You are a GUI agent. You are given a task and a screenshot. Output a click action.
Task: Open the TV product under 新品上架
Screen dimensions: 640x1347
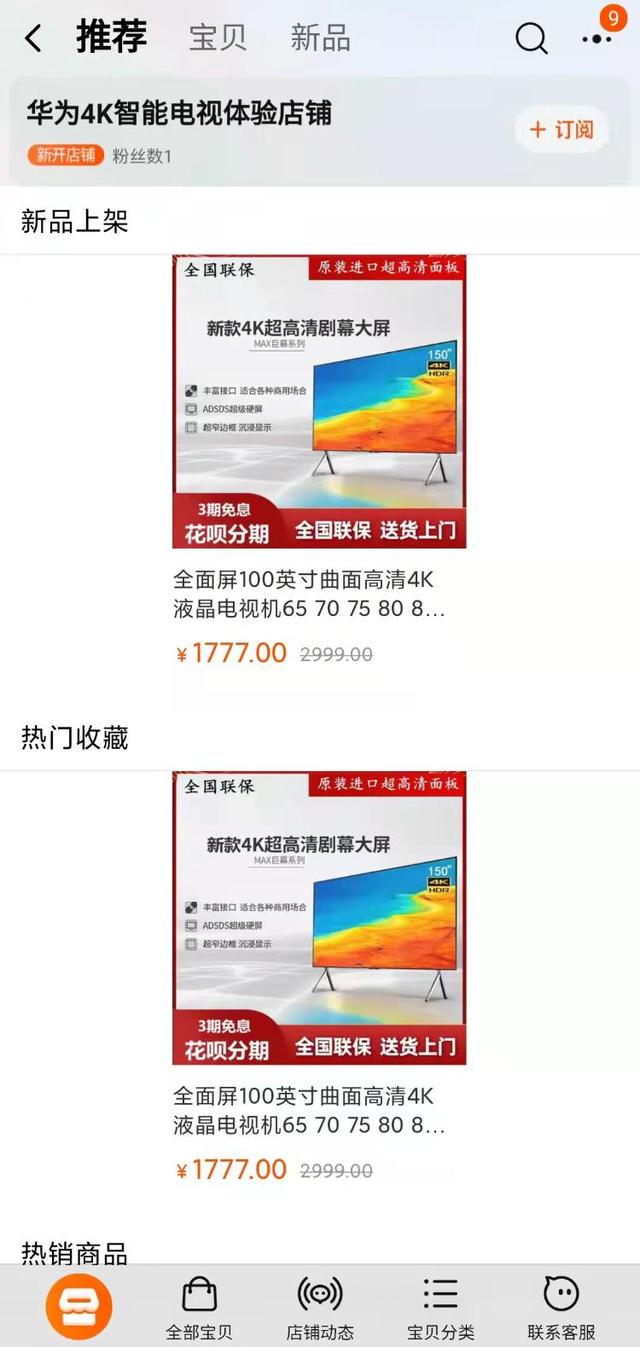(319, 402)
